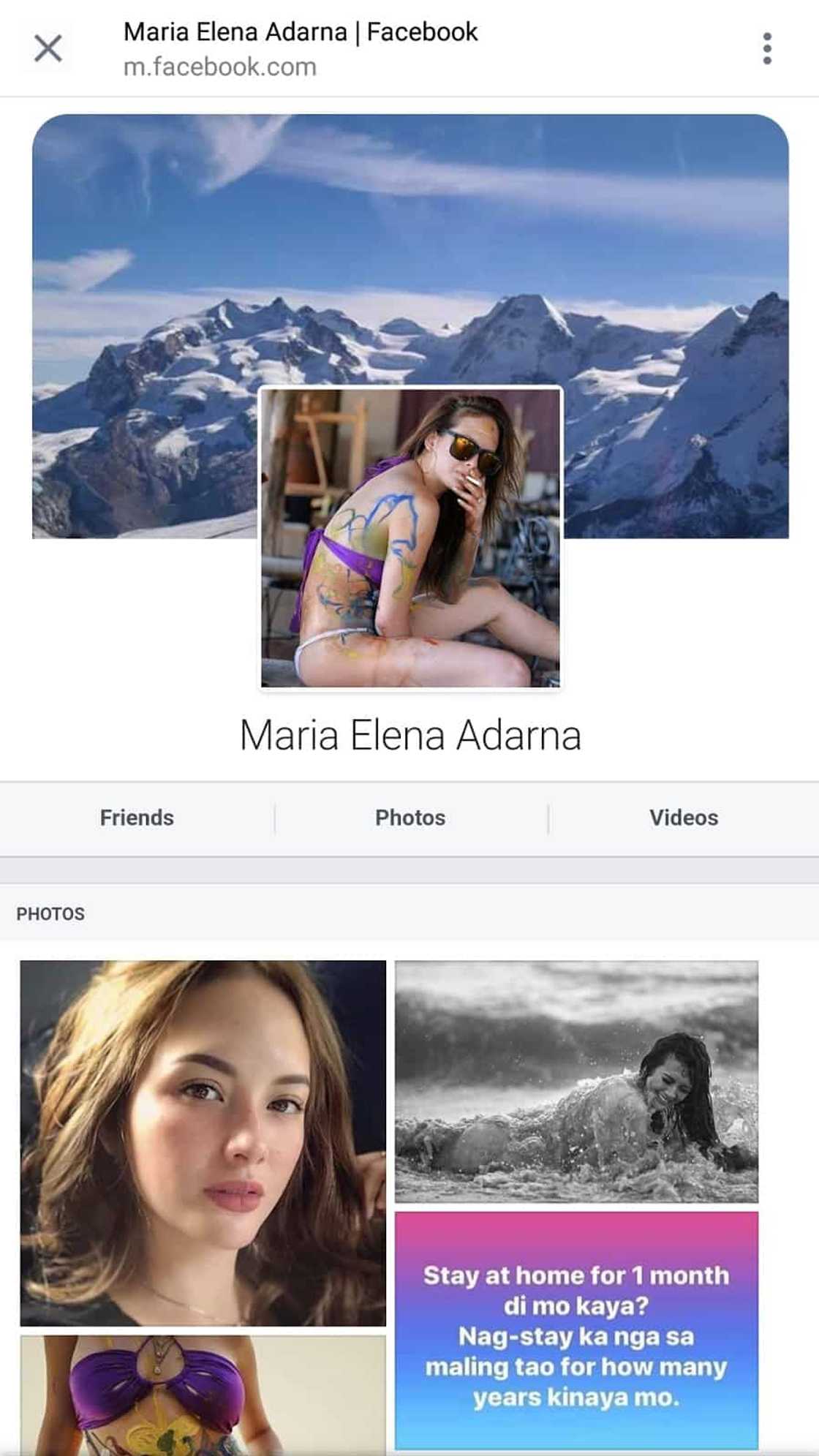Open the purple bikini top photo
The height and width of the screenshot is (1456, 819).
tap(203, 1395)
